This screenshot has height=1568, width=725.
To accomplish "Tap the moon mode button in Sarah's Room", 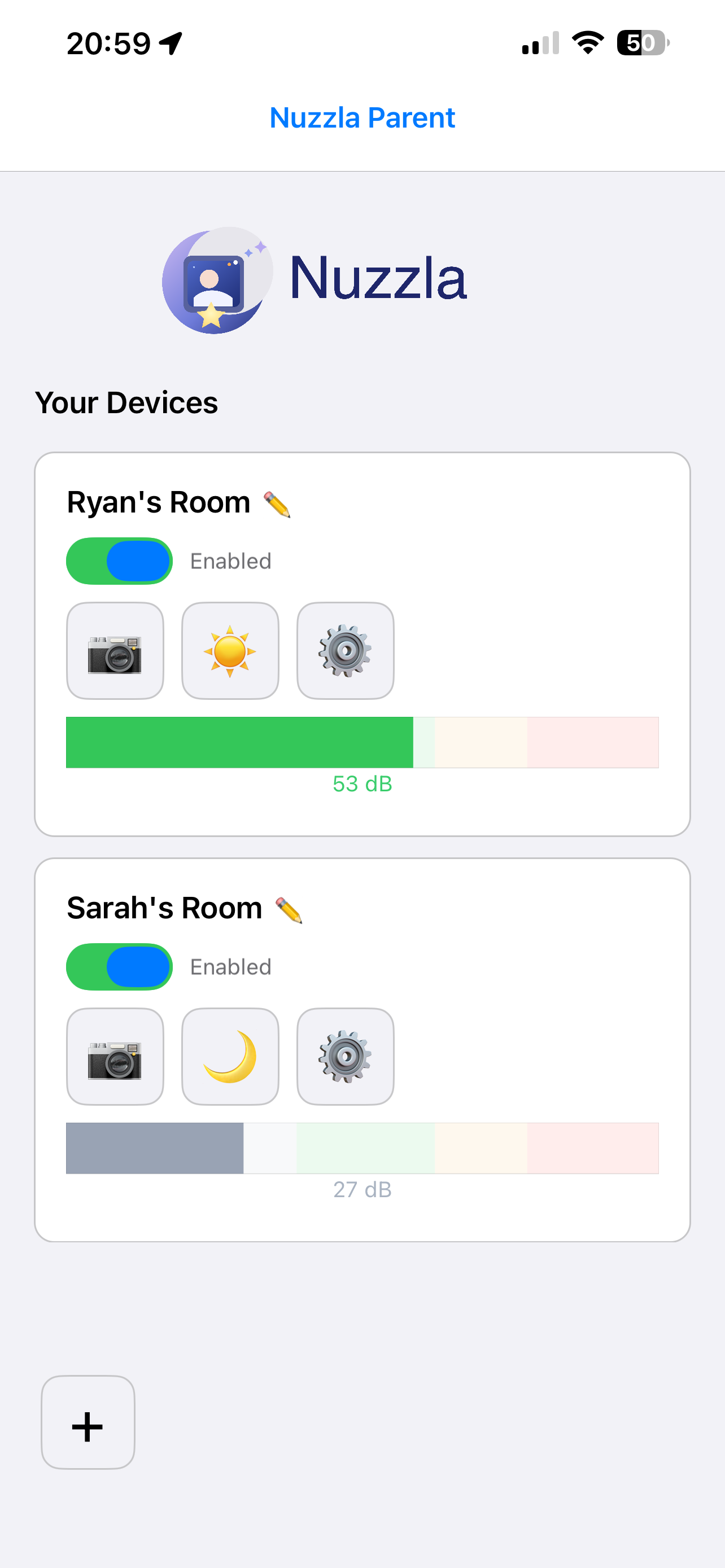I will (230, 1056).
